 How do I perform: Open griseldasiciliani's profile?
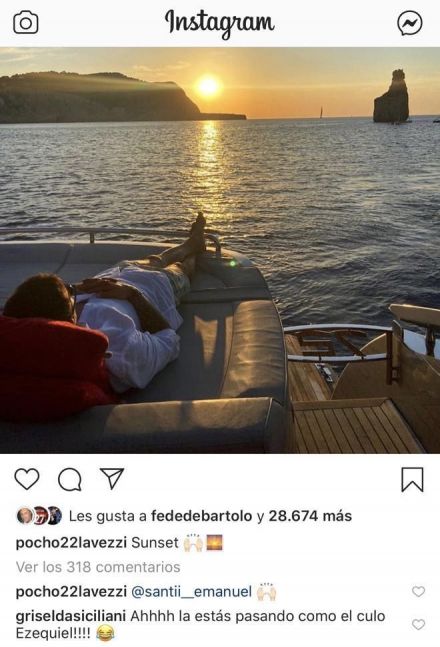point(71,616)
